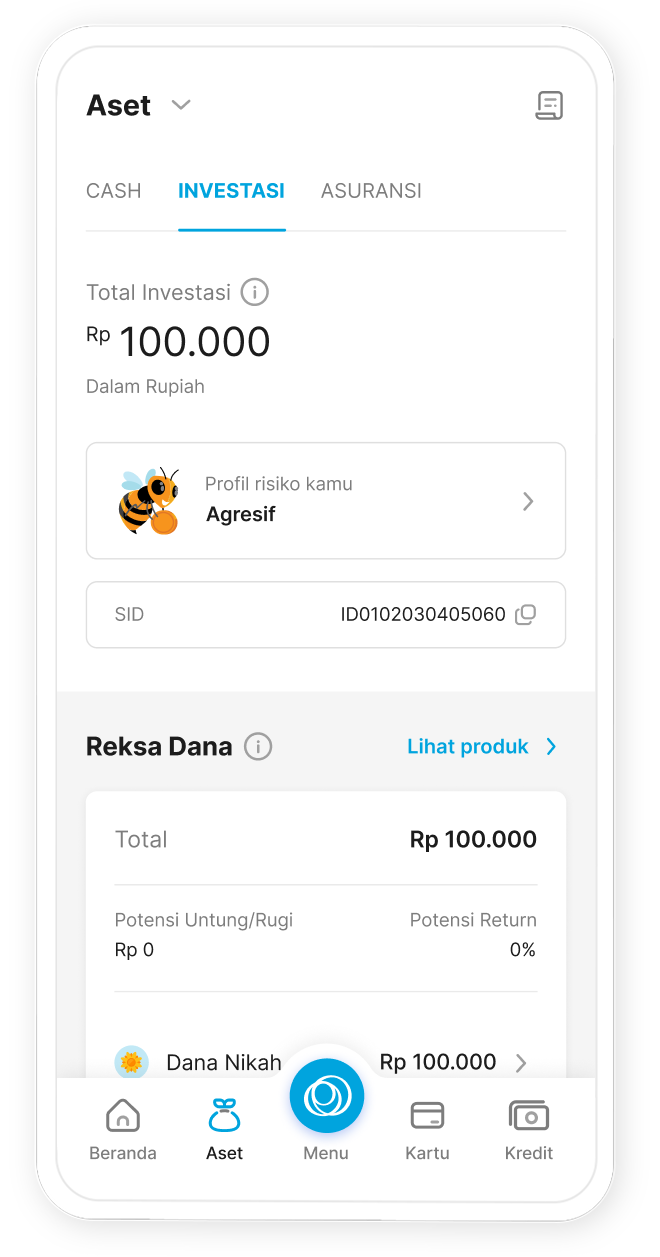This screenshot has height=1257, width=660.
Task: Tap the info icon beside Total Investasi
Action: (x=255, y=293)
